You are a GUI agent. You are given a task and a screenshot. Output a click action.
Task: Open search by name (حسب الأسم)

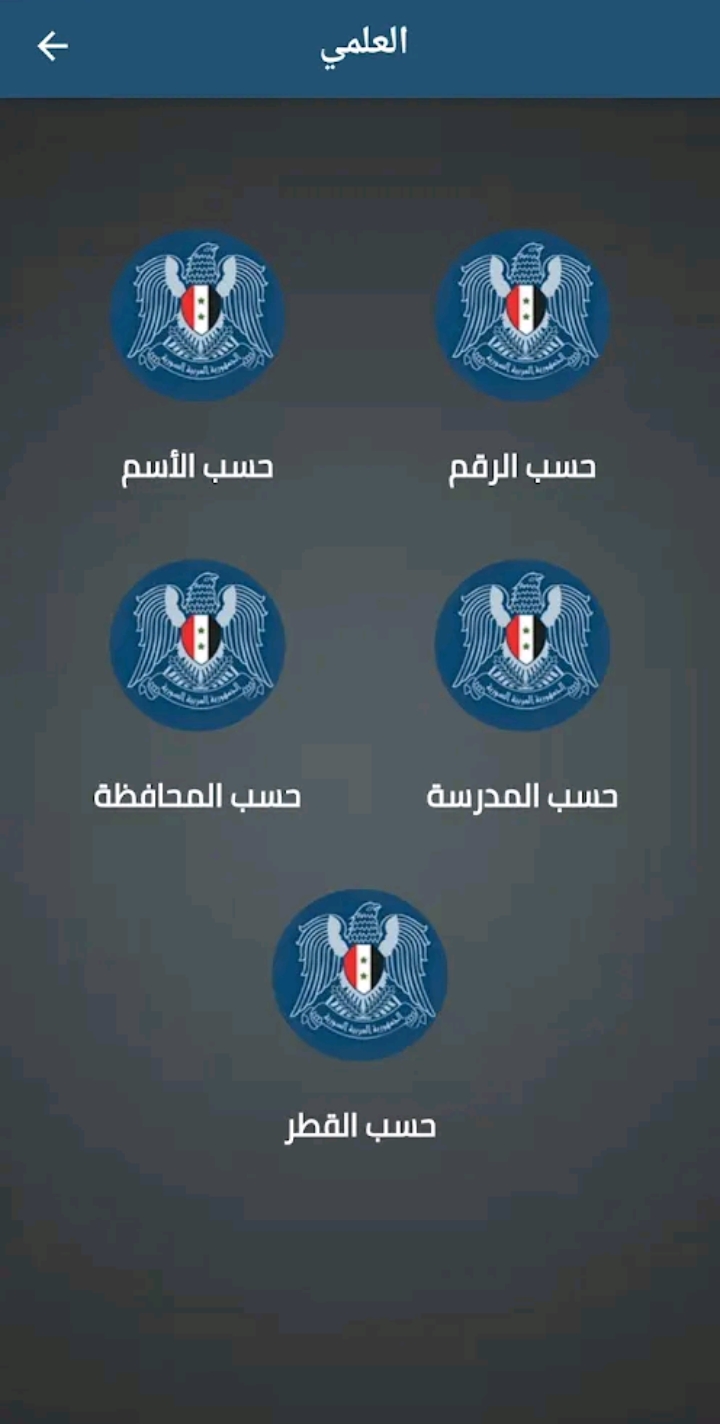tap(197, 316)
